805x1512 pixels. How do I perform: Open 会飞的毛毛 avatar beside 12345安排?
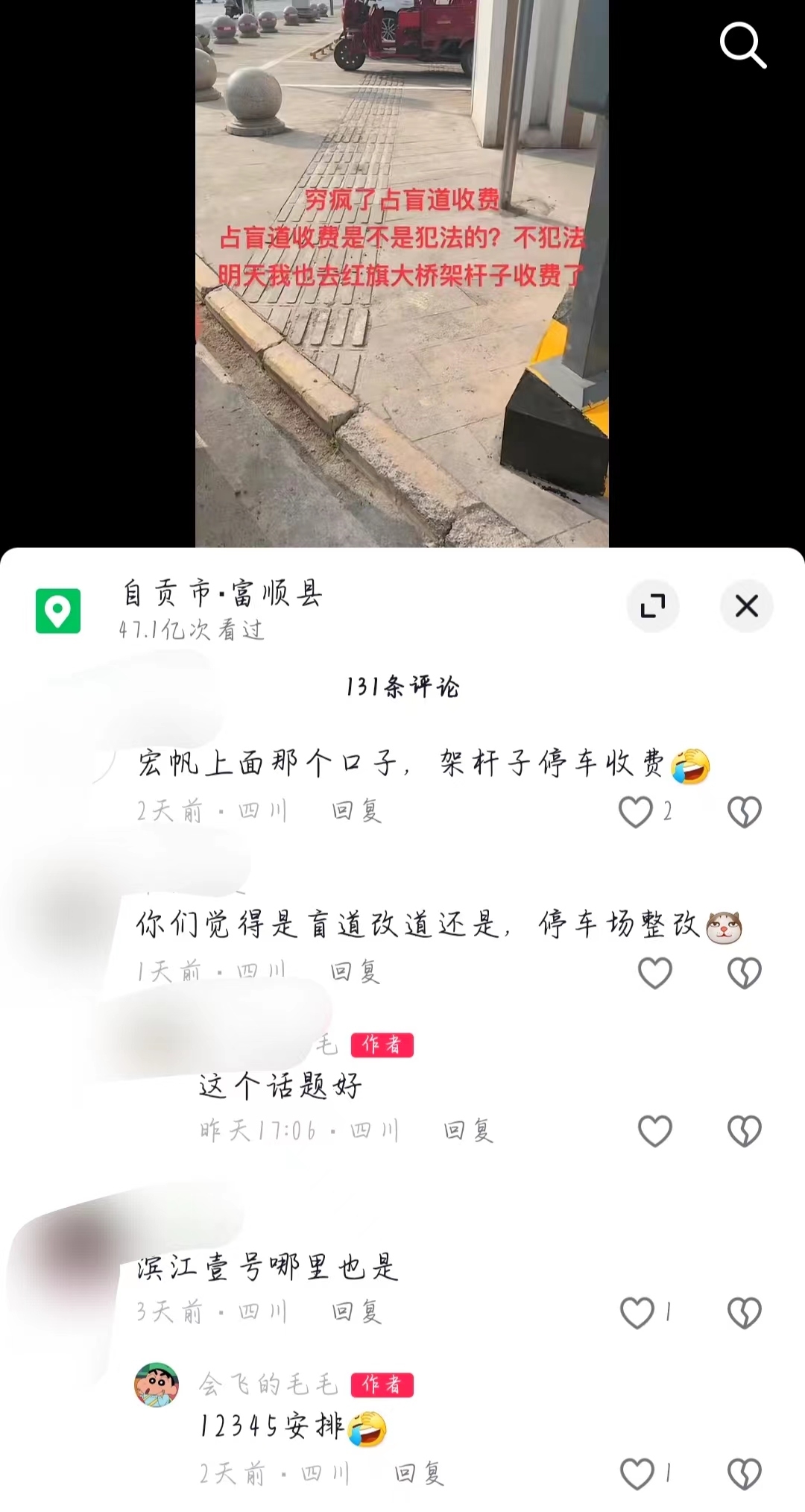coord(157,1385)
